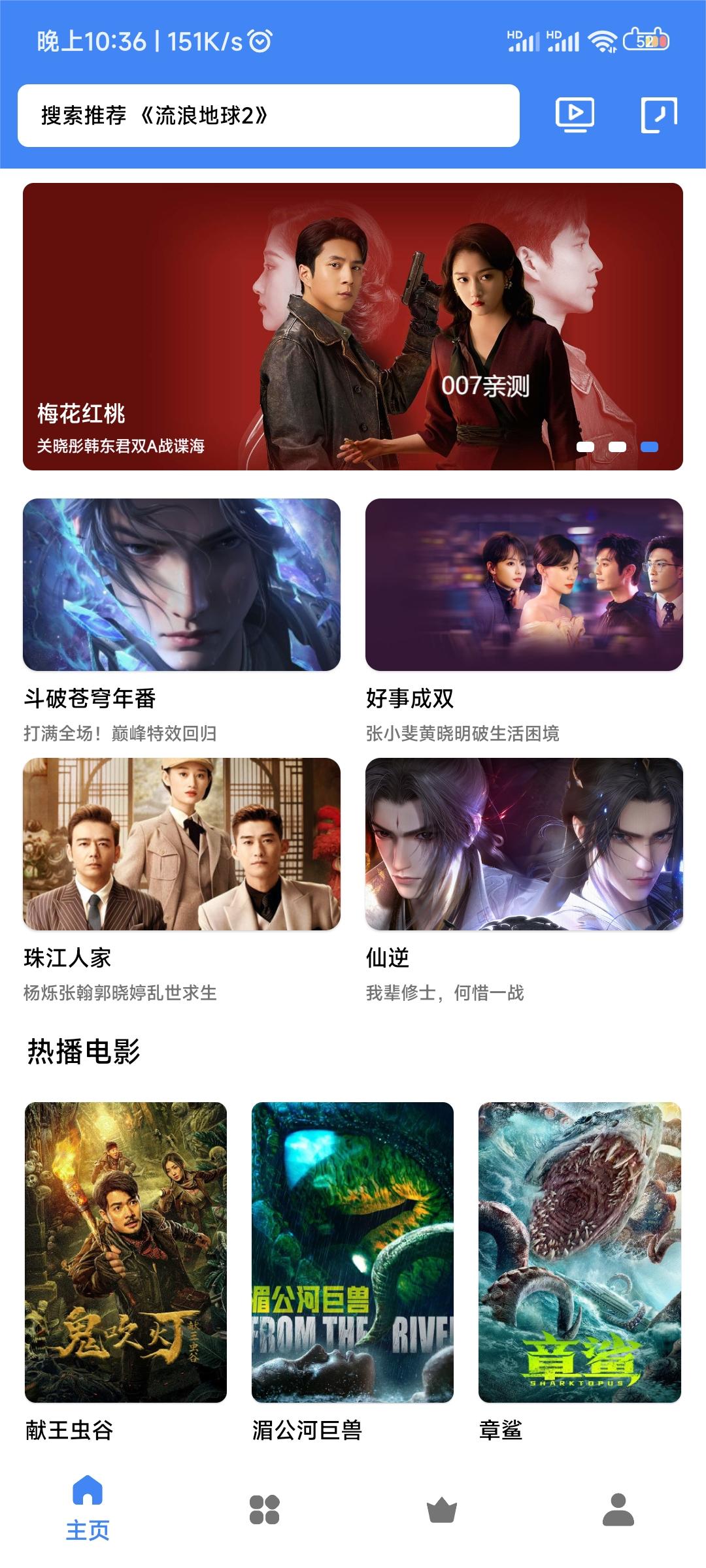Open the 梅花红桃 featured banner
The height and width of the screenshot is (1568, 706).
(353, 323)
